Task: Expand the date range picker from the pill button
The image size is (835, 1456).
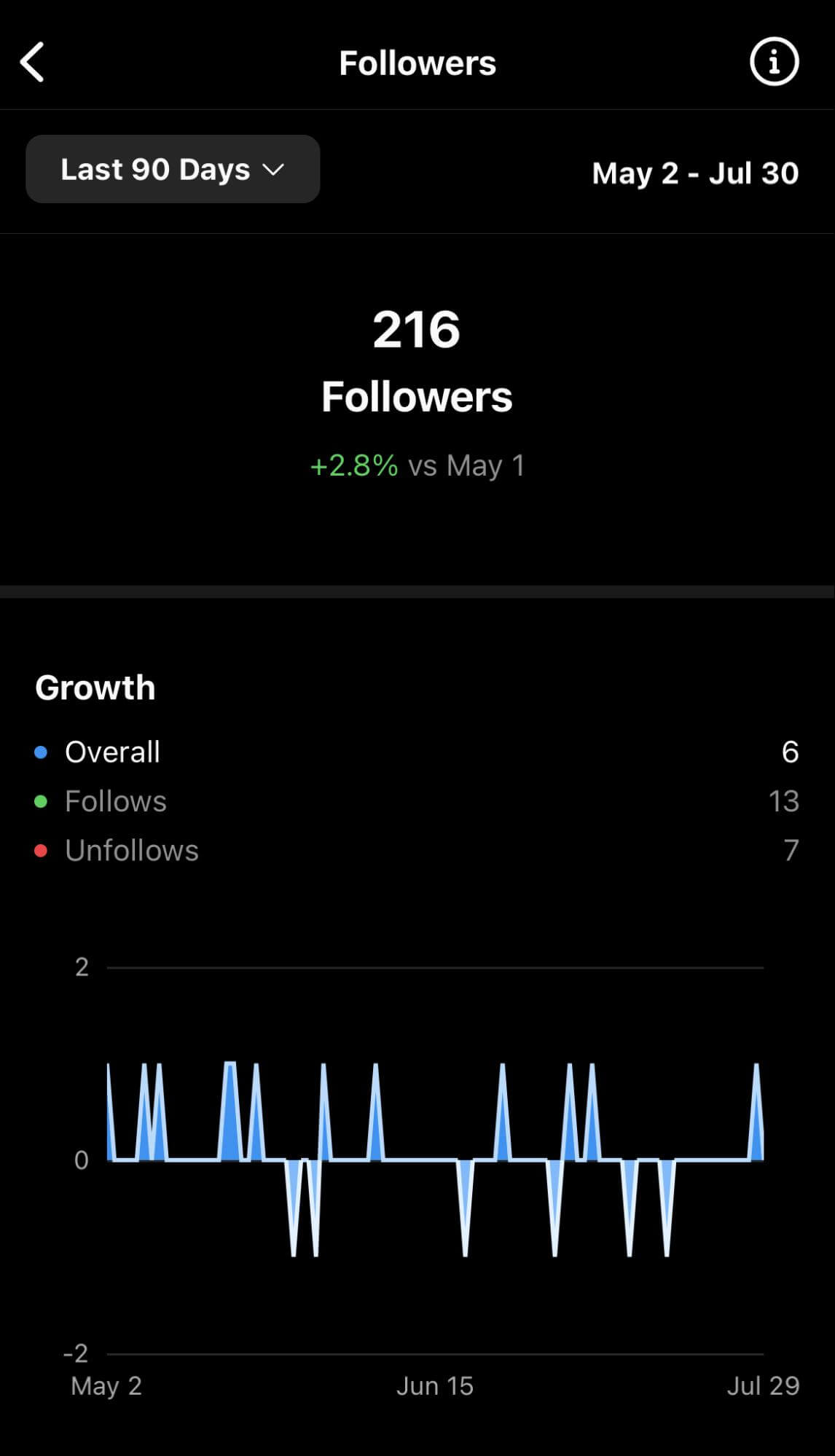Action: coord(172,170)
